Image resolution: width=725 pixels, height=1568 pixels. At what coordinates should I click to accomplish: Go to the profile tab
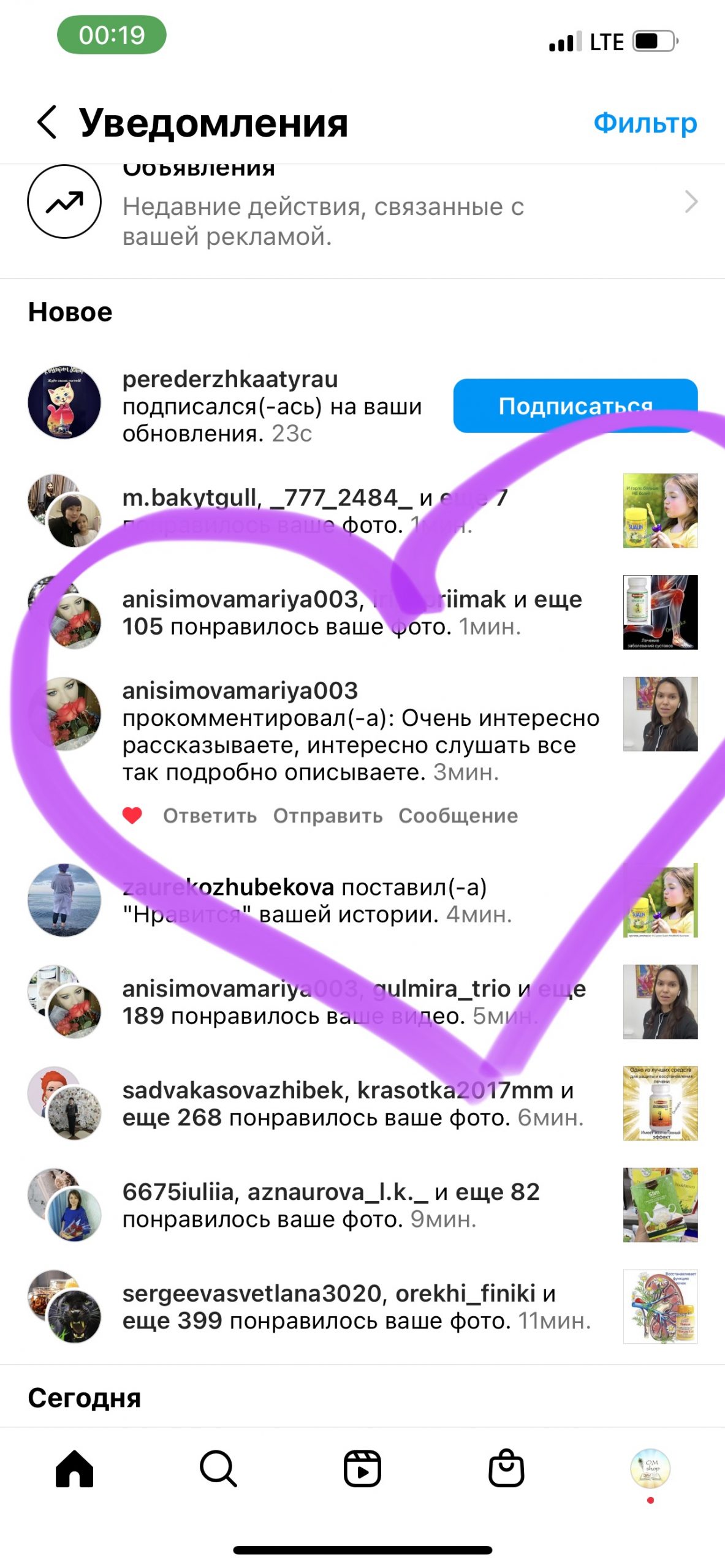click(x=650, y=1468)
